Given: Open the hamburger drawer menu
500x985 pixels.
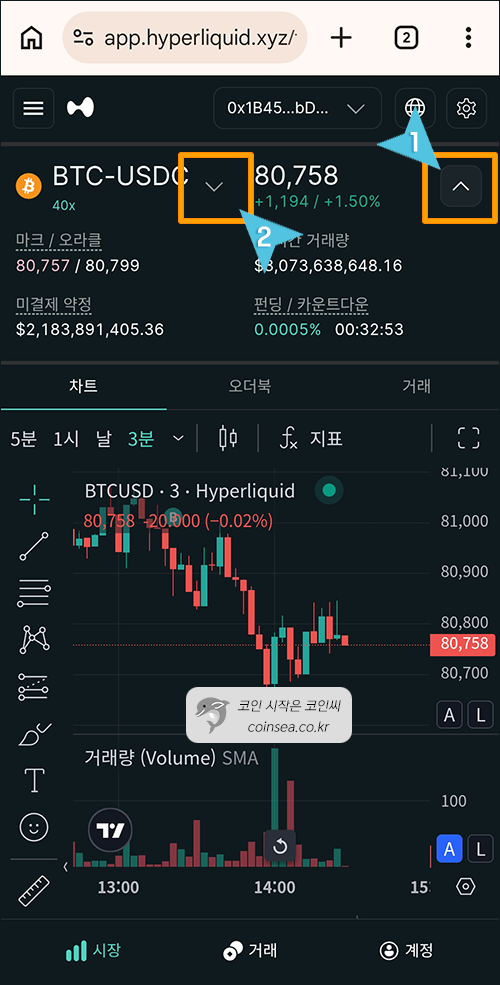Looking at the screenshot, I should point(33,109).
